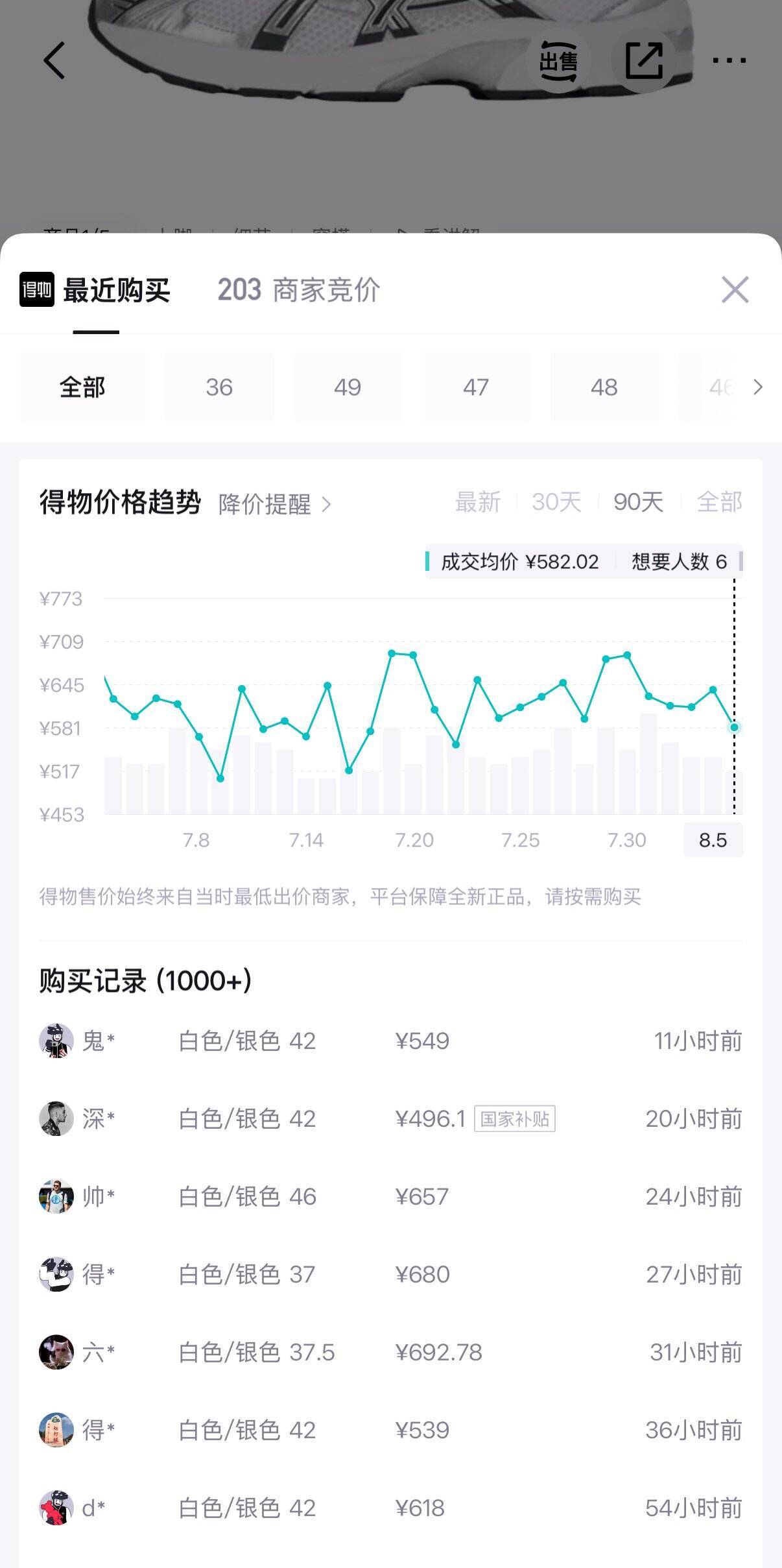The height and width of the screenshot is (1568, 782).
Task: Filter purchases by size 47
Action: pyautogui.click(x=476, y=387)
